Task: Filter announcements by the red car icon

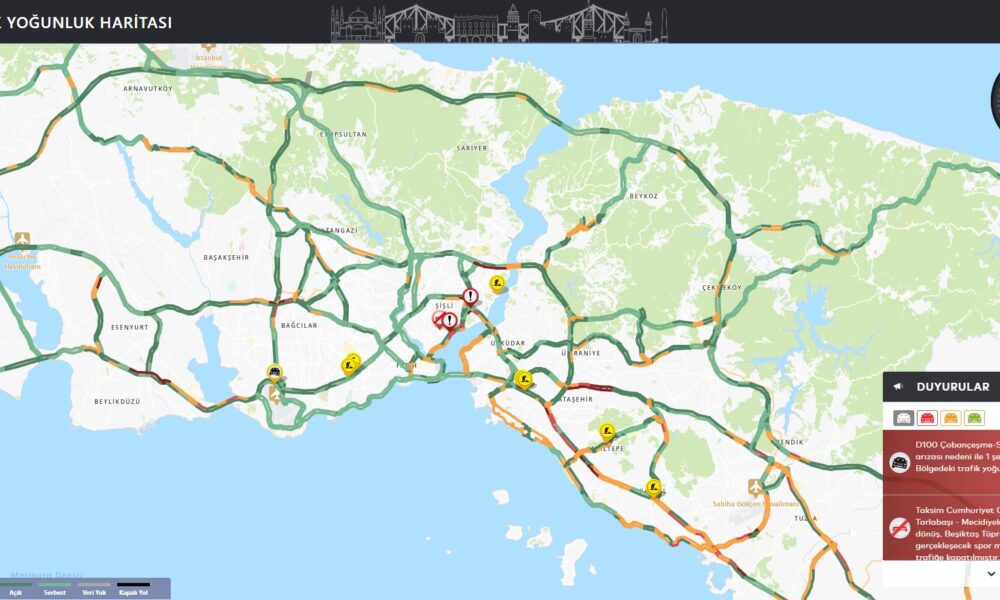Action: click(927, 417)
